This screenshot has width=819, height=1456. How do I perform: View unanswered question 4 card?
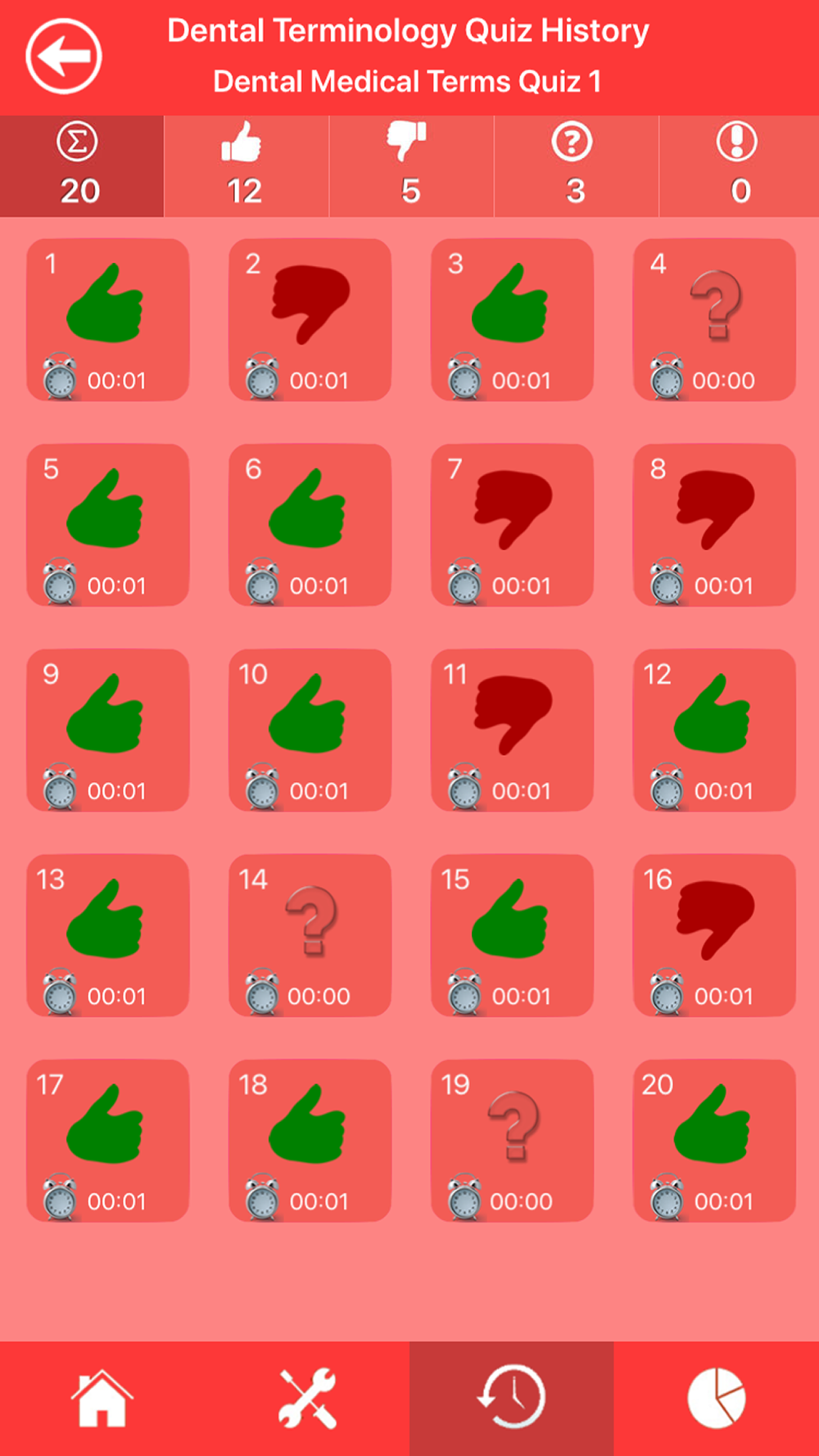[x=714, y=319]
